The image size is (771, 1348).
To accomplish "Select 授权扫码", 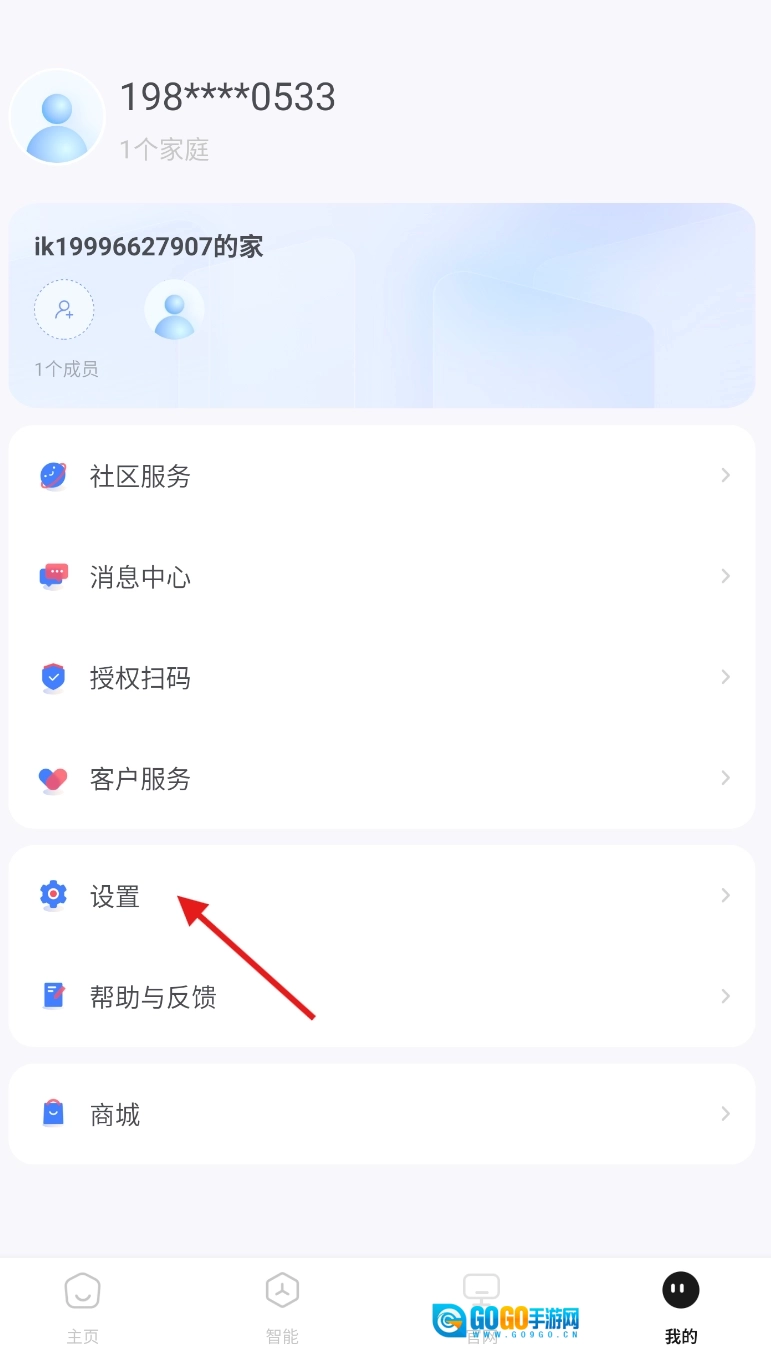I will 381,678.
